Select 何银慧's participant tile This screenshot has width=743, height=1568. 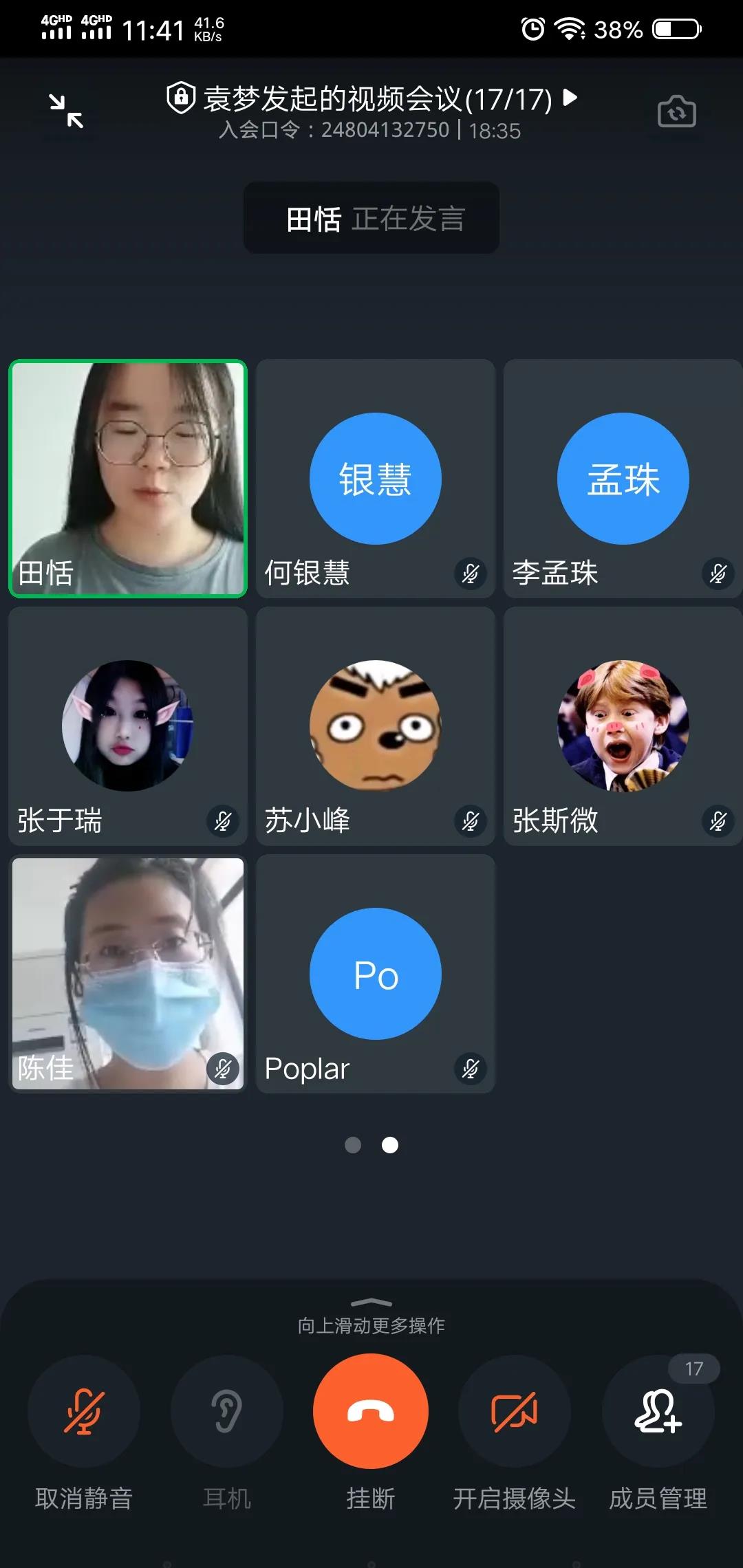(x=376, y=479)
